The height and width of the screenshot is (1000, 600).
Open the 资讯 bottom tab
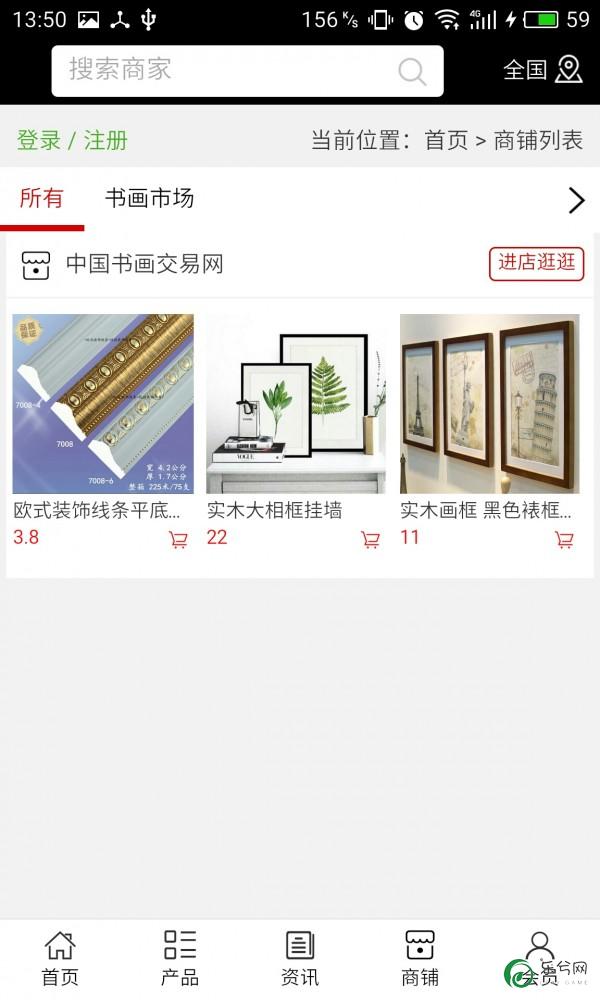300,959
